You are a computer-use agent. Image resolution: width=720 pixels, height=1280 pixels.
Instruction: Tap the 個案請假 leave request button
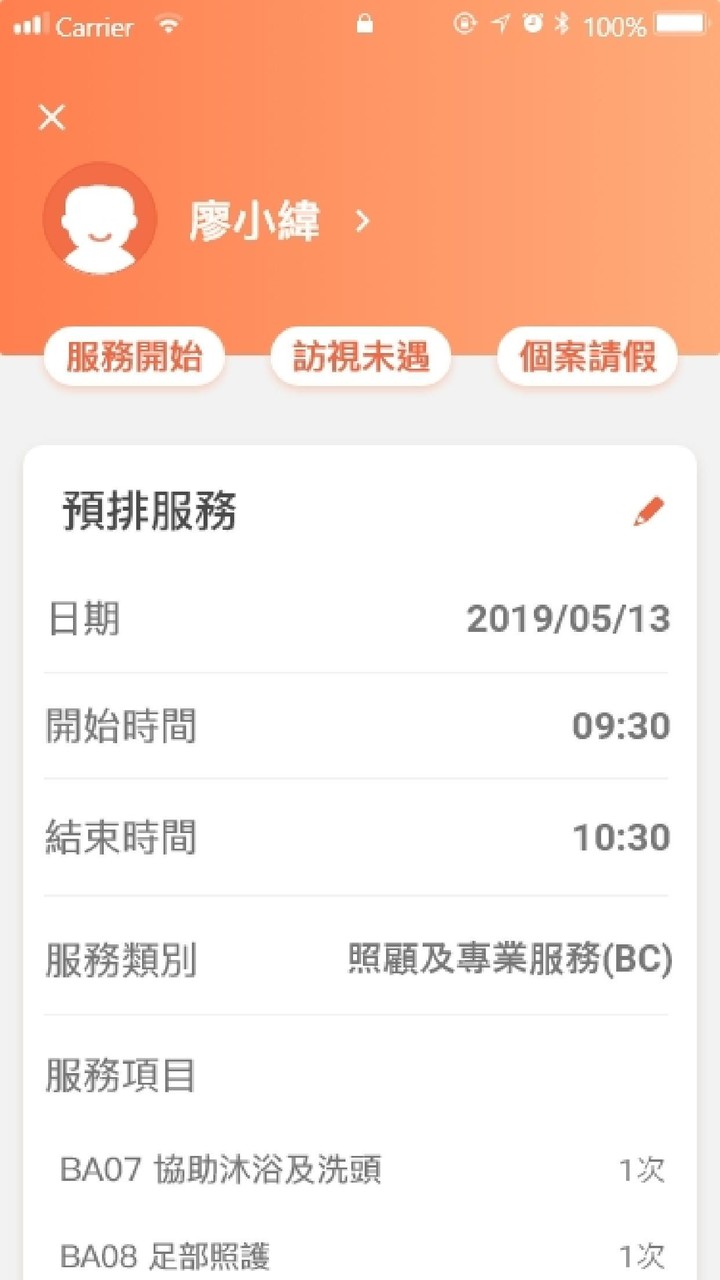[x=588, y=356]
